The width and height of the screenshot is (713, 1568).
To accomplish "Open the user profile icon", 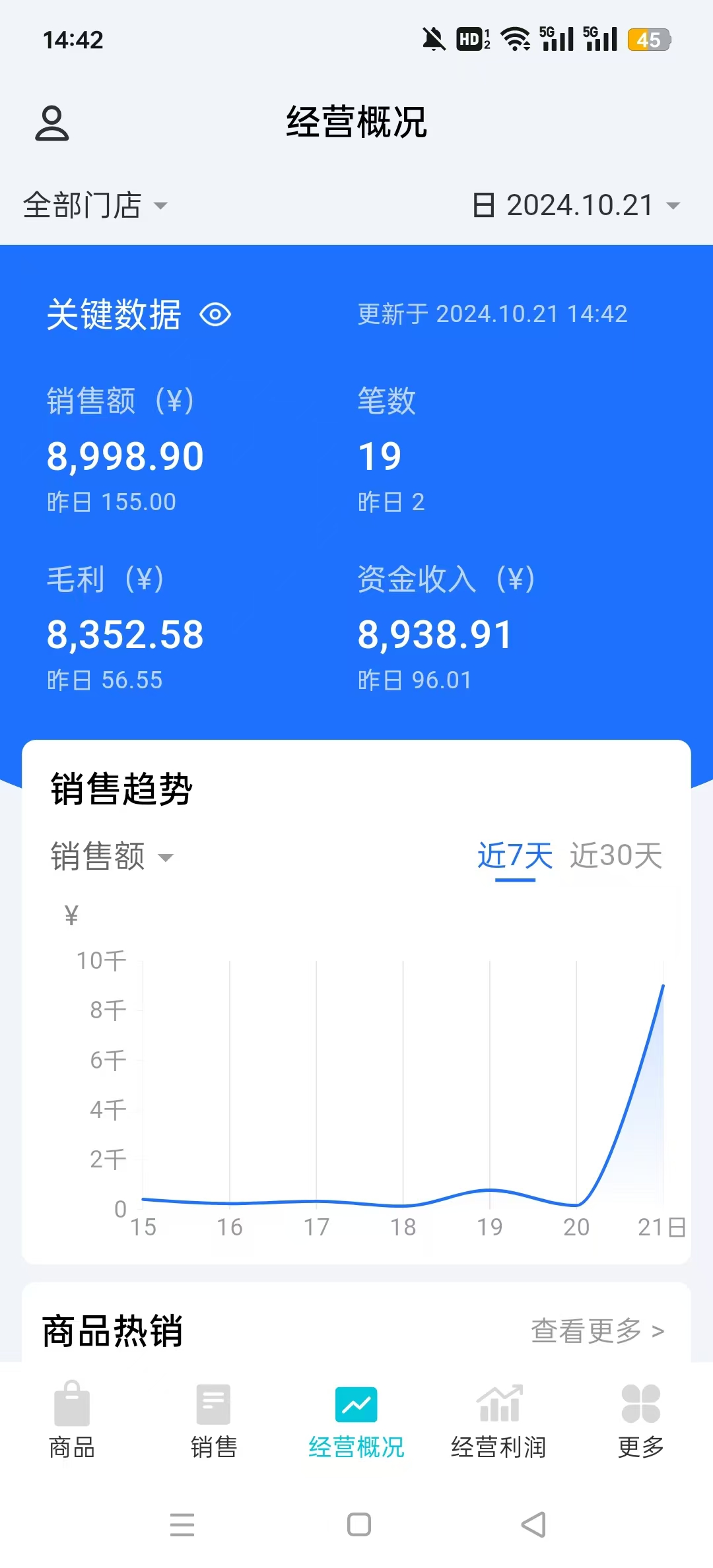I will (51, 123).
